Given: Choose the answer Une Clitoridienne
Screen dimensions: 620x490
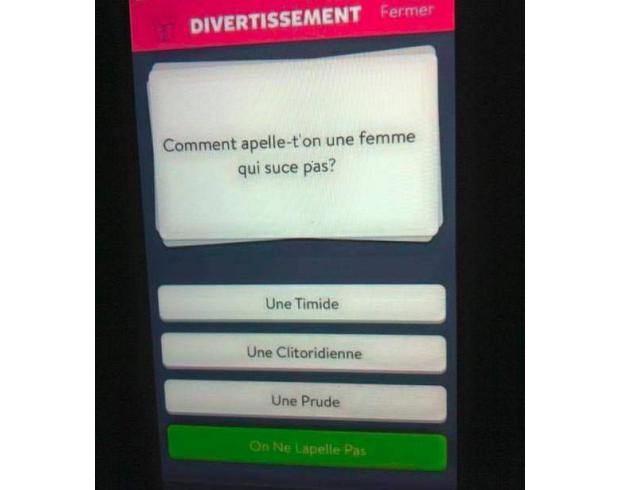Looking at the screenshot, I should (x=304, y=353).
